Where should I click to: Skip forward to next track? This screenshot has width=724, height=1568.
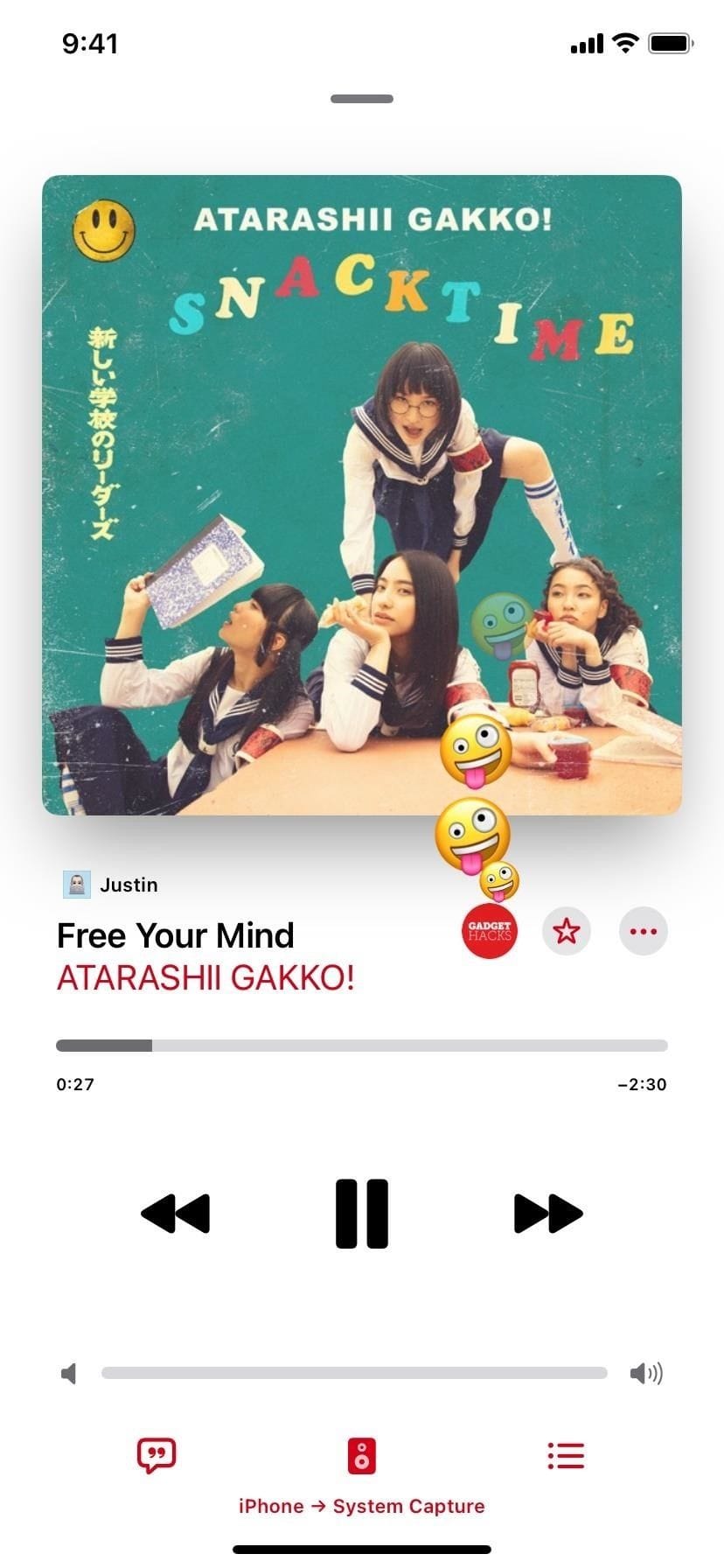click(x=547, y=1214)
